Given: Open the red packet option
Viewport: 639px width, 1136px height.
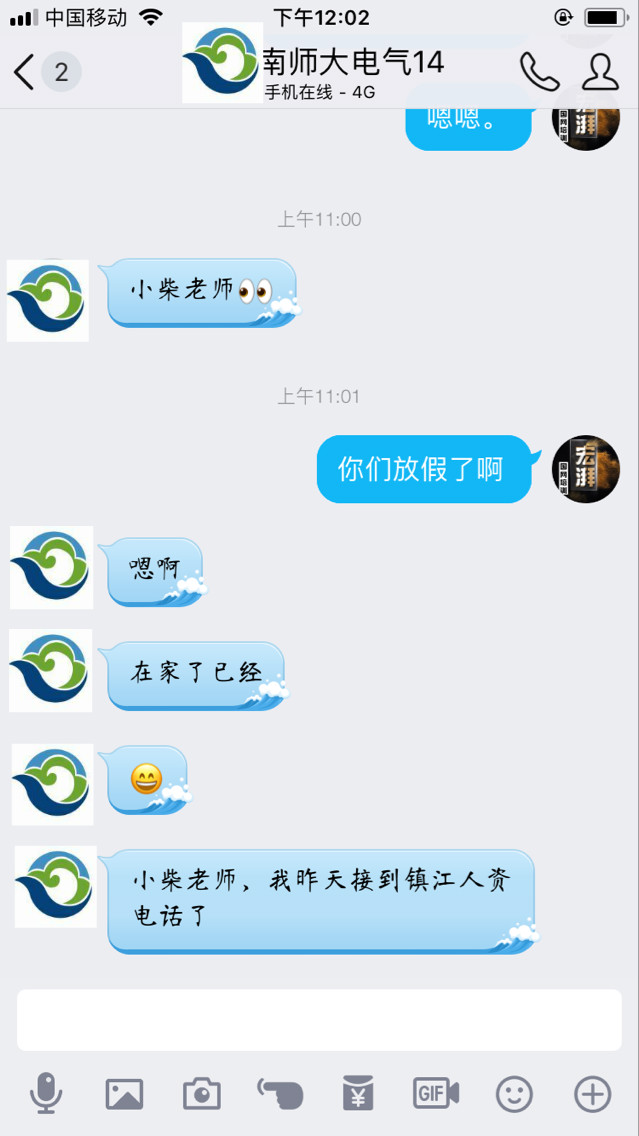Looking at the screenshot, I should (357, 1094).
